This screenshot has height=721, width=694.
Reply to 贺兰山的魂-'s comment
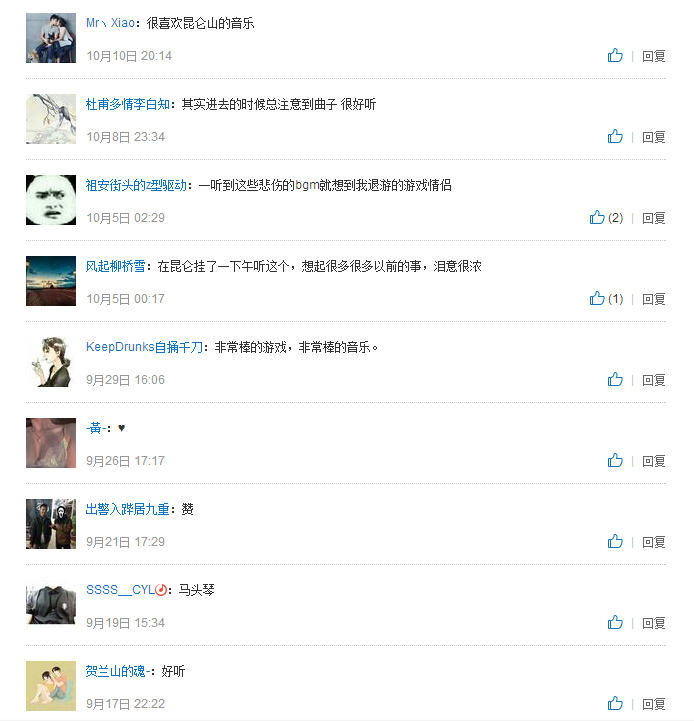[653, 704]
